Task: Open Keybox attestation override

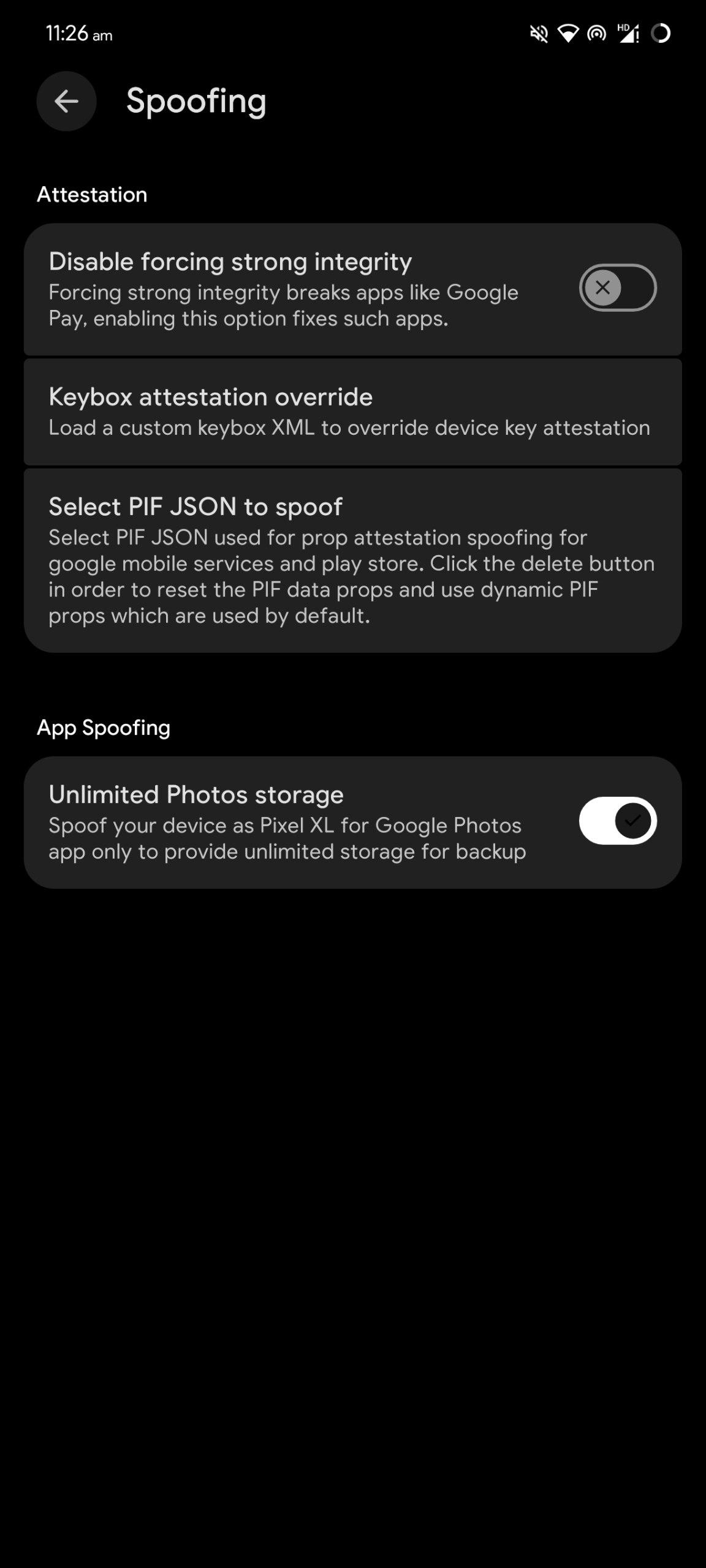Action: coord(352,412)
